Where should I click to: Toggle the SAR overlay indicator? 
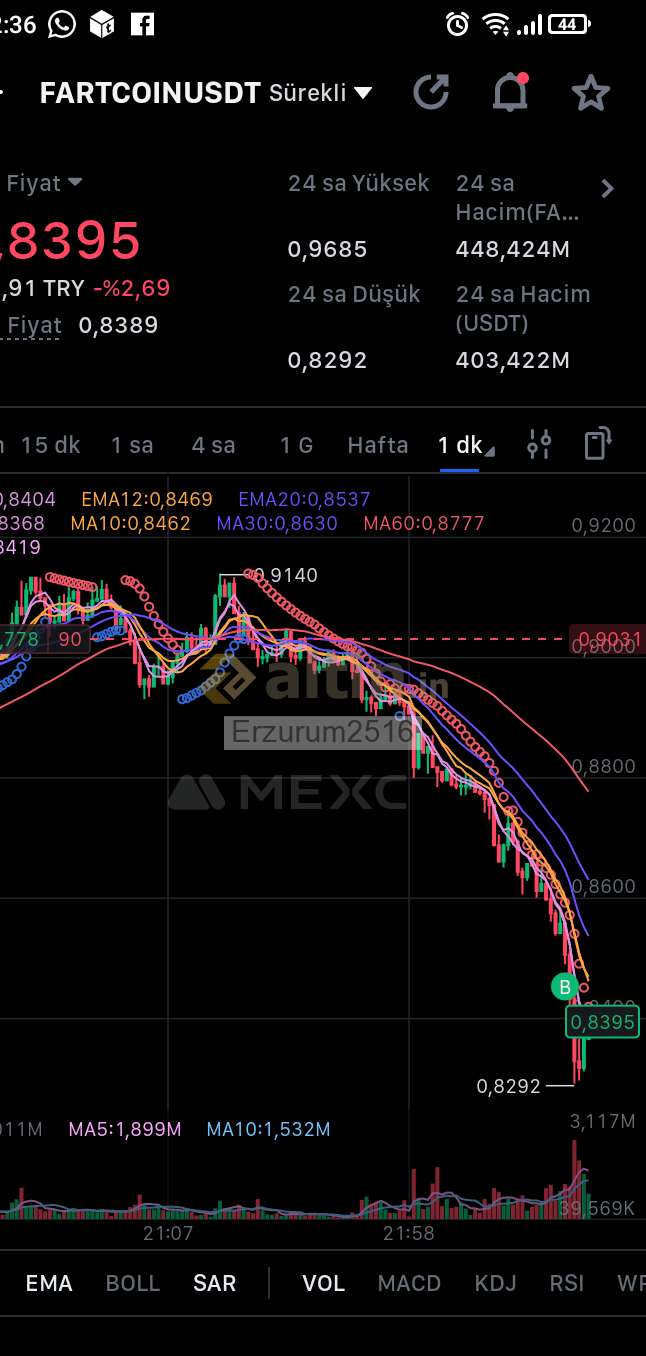click(214, 1283)
